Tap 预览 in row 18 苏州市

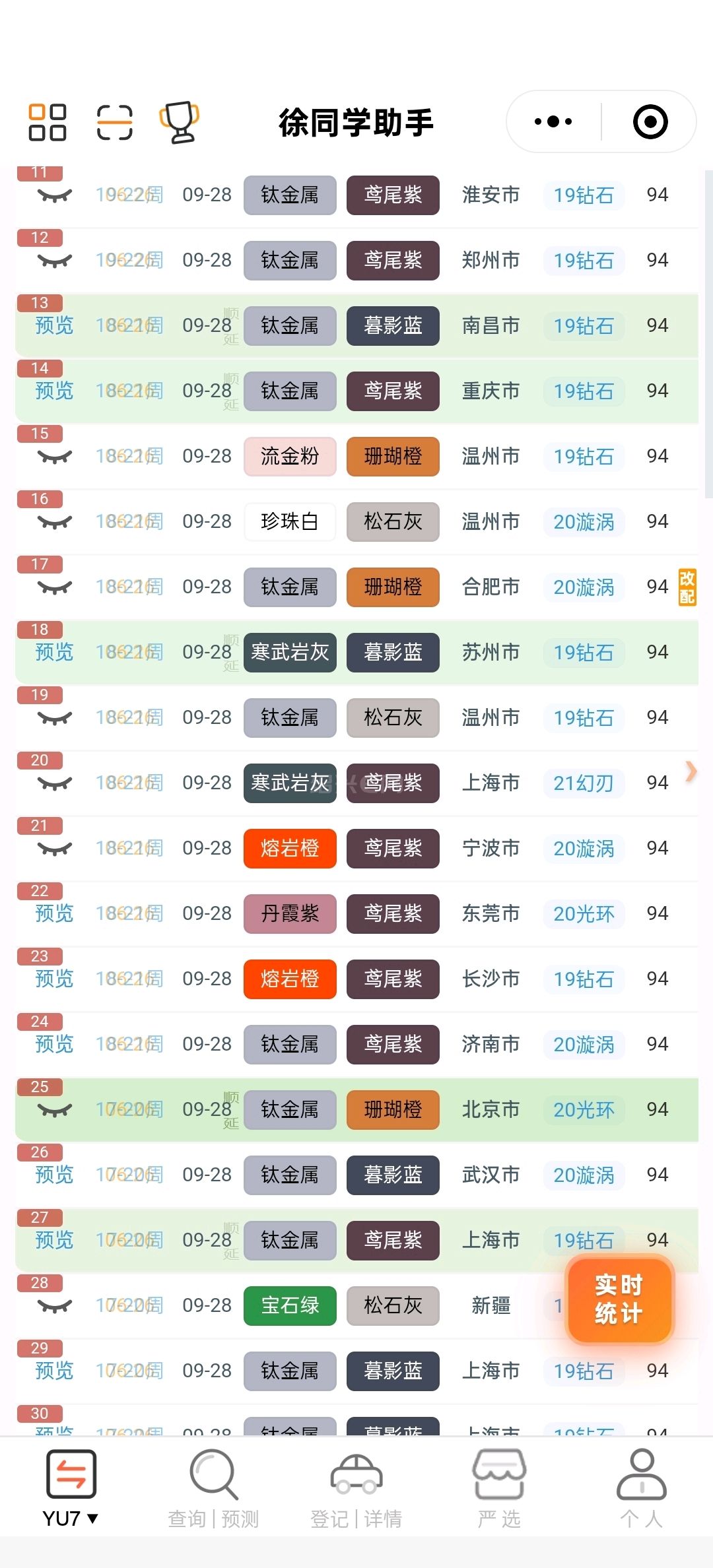(x=54, y=652)
